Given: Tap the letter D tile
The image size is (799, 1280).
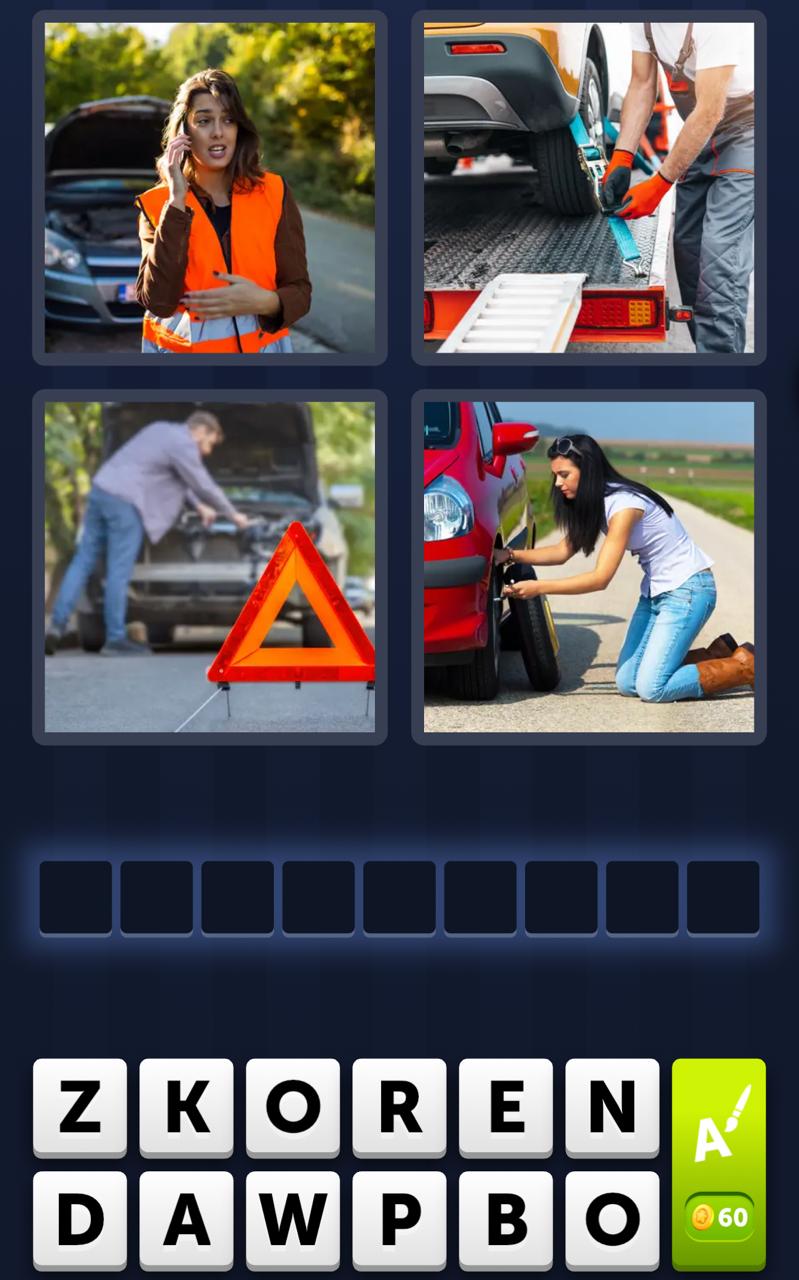Looking at the screenshot, I should point(80,1220).
